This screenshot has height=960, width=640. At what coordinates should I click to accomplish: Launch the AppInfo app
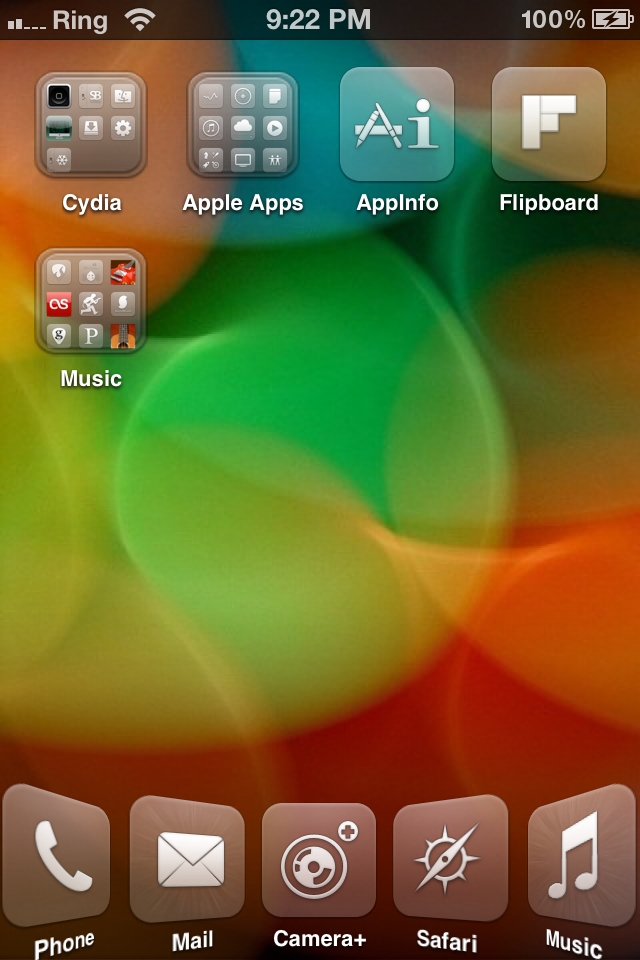pos(397,124)
